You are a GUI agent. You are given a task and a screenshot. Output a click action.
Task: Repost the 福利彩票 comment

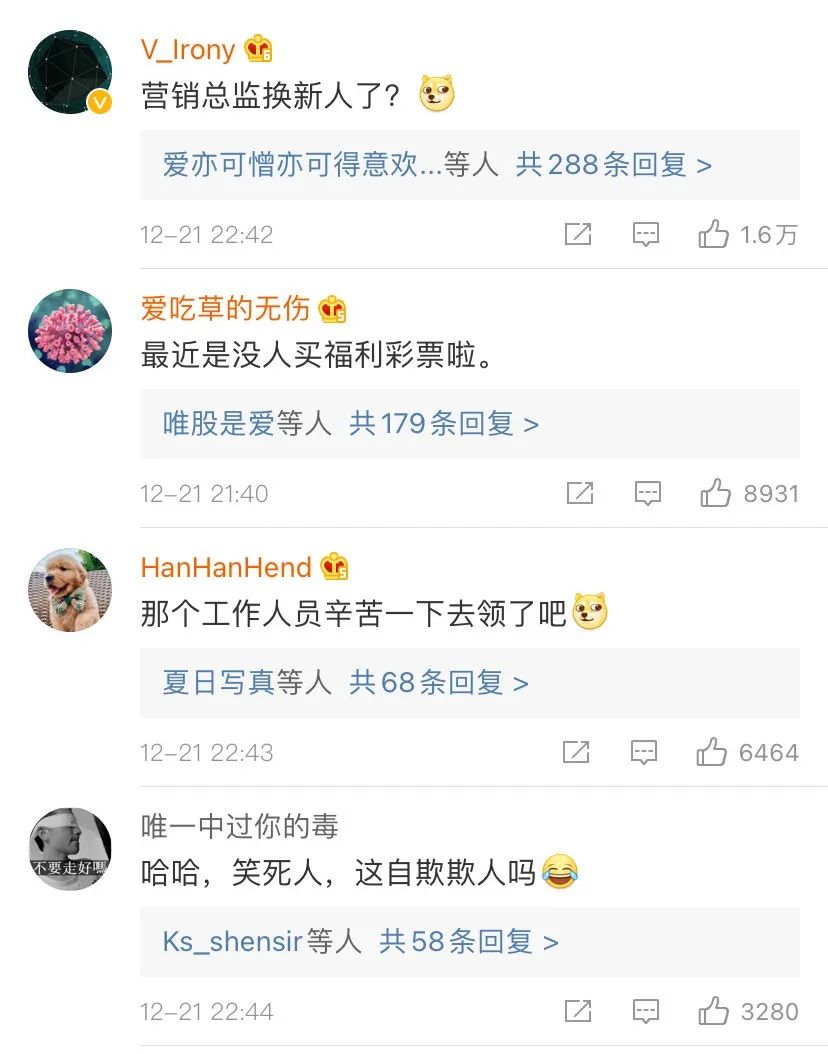click(x=580, y=493)
